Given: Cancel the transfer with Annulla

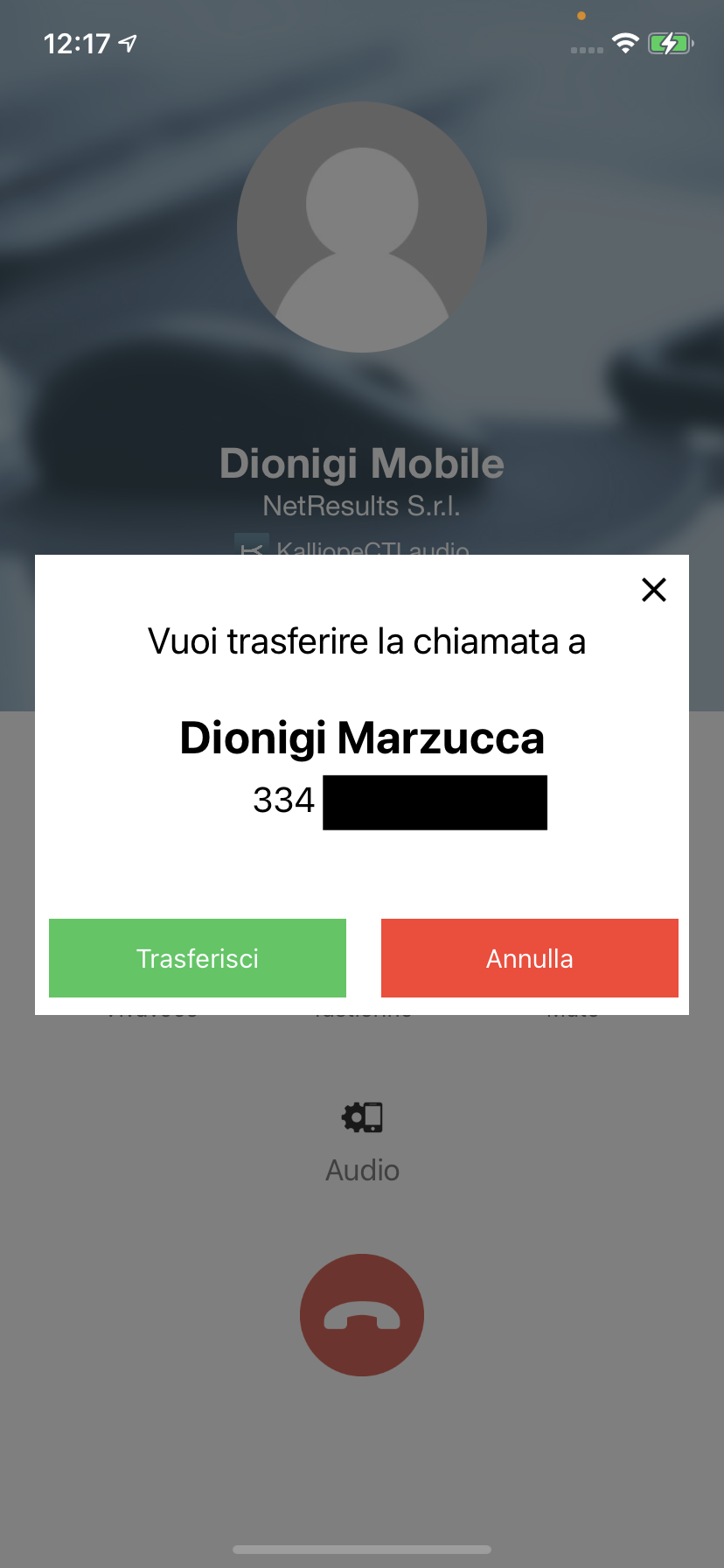Looking at the screenshot, I should coord(530,958).
